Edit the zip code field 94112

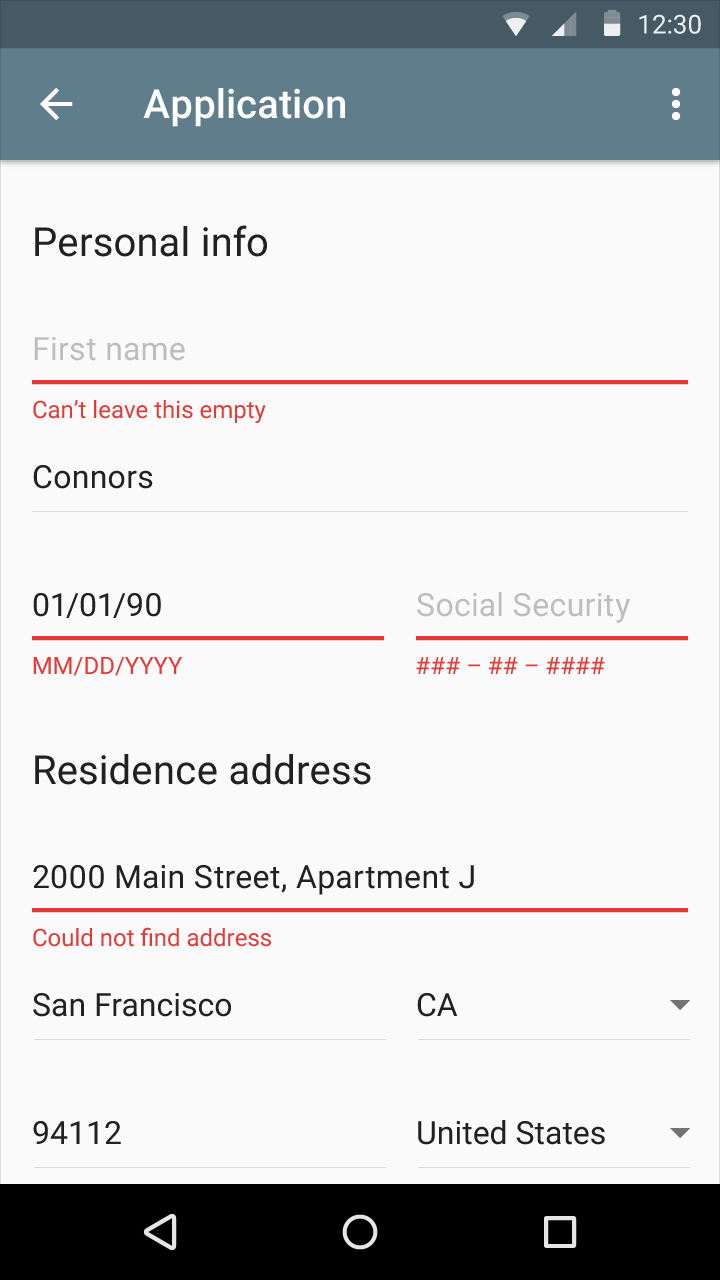209,1134
